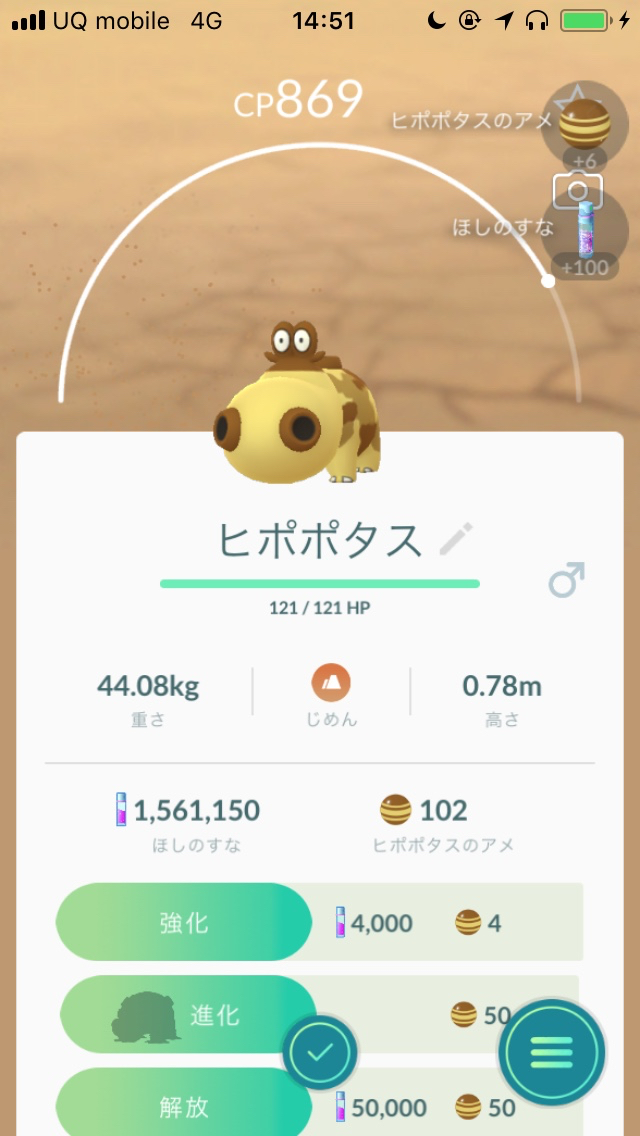640x1136 pixels.
Task: Edit the ヒポポタス nickname with the pencil icon
Action: point(456,540)
